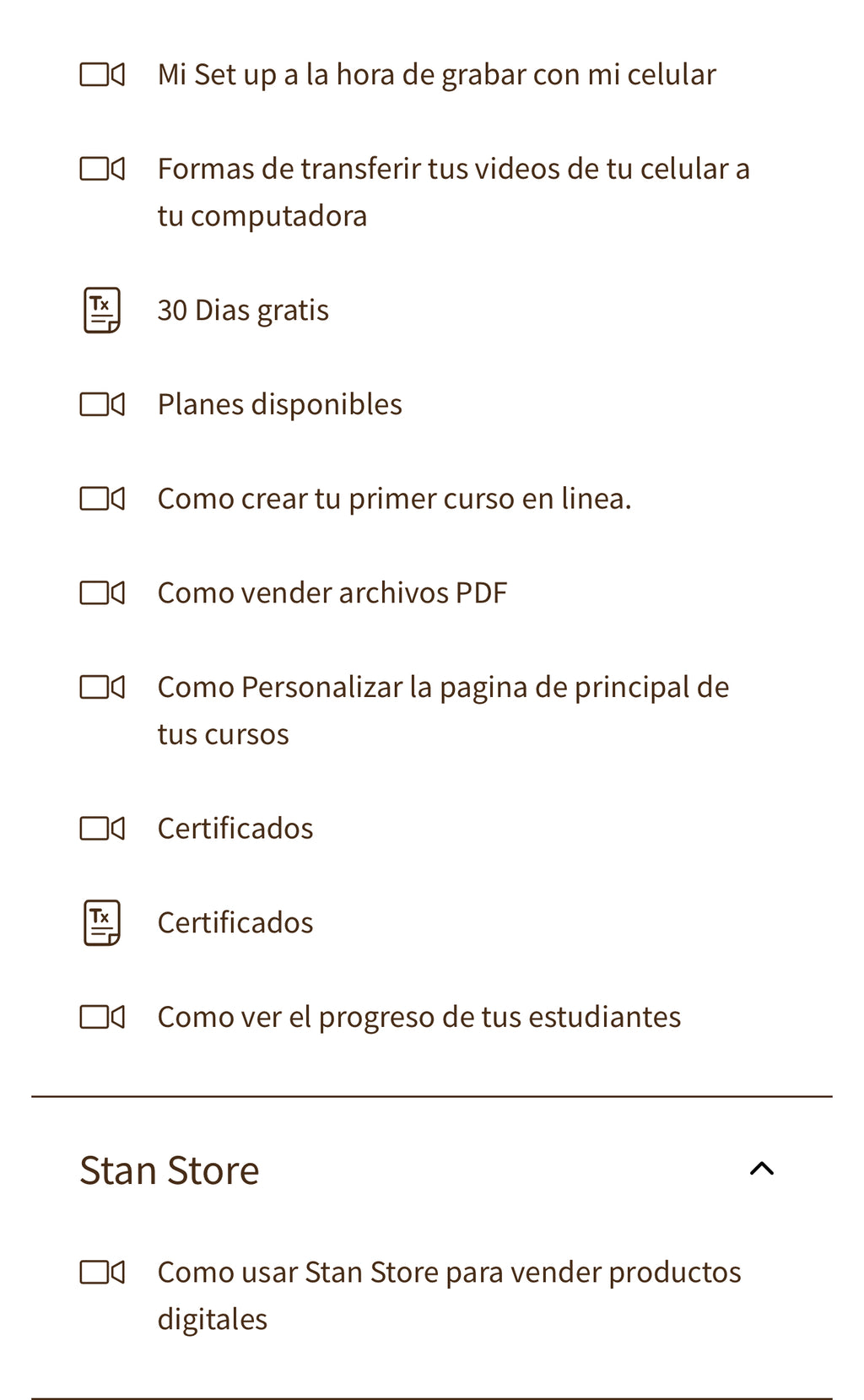Image resolution: width=864 pixels, height=1400 pixels.
Task: Select the video icon for Como usar Stan Store
Action: click(103, 1272)
